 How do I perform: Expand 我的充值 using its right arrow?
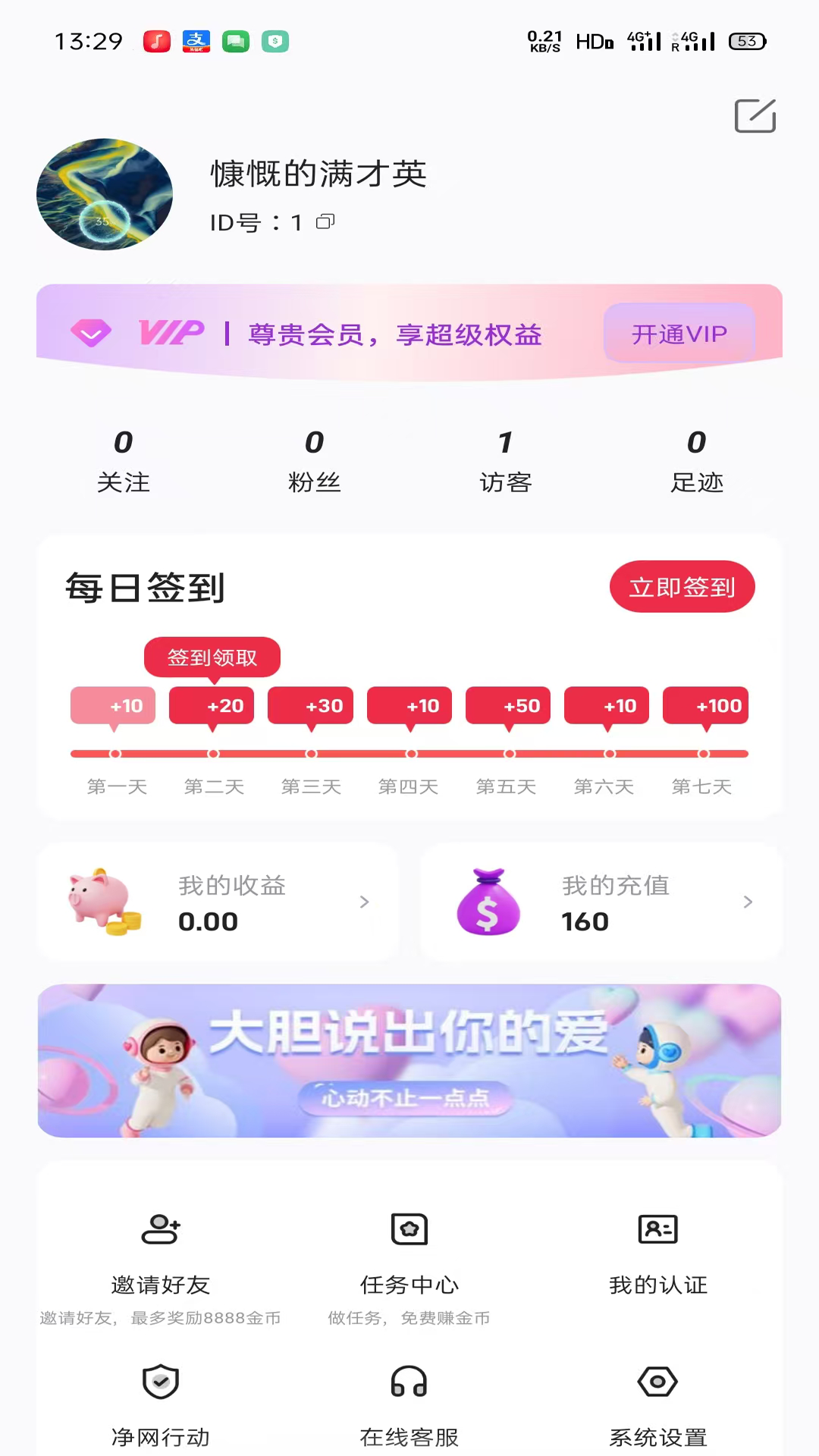click(x=748, y=902)
